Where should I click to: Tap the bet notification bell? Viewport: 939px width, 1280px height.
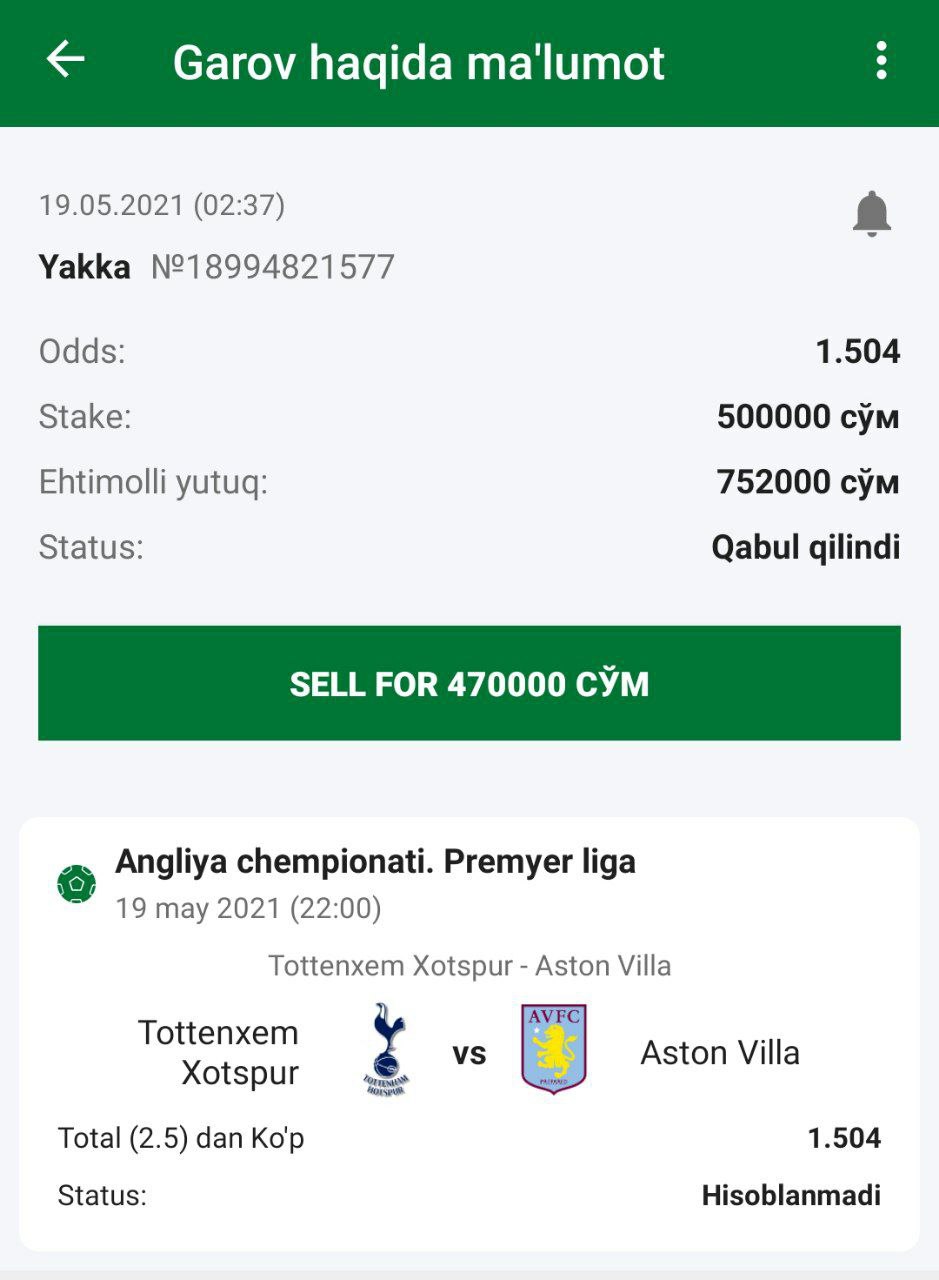871,213
